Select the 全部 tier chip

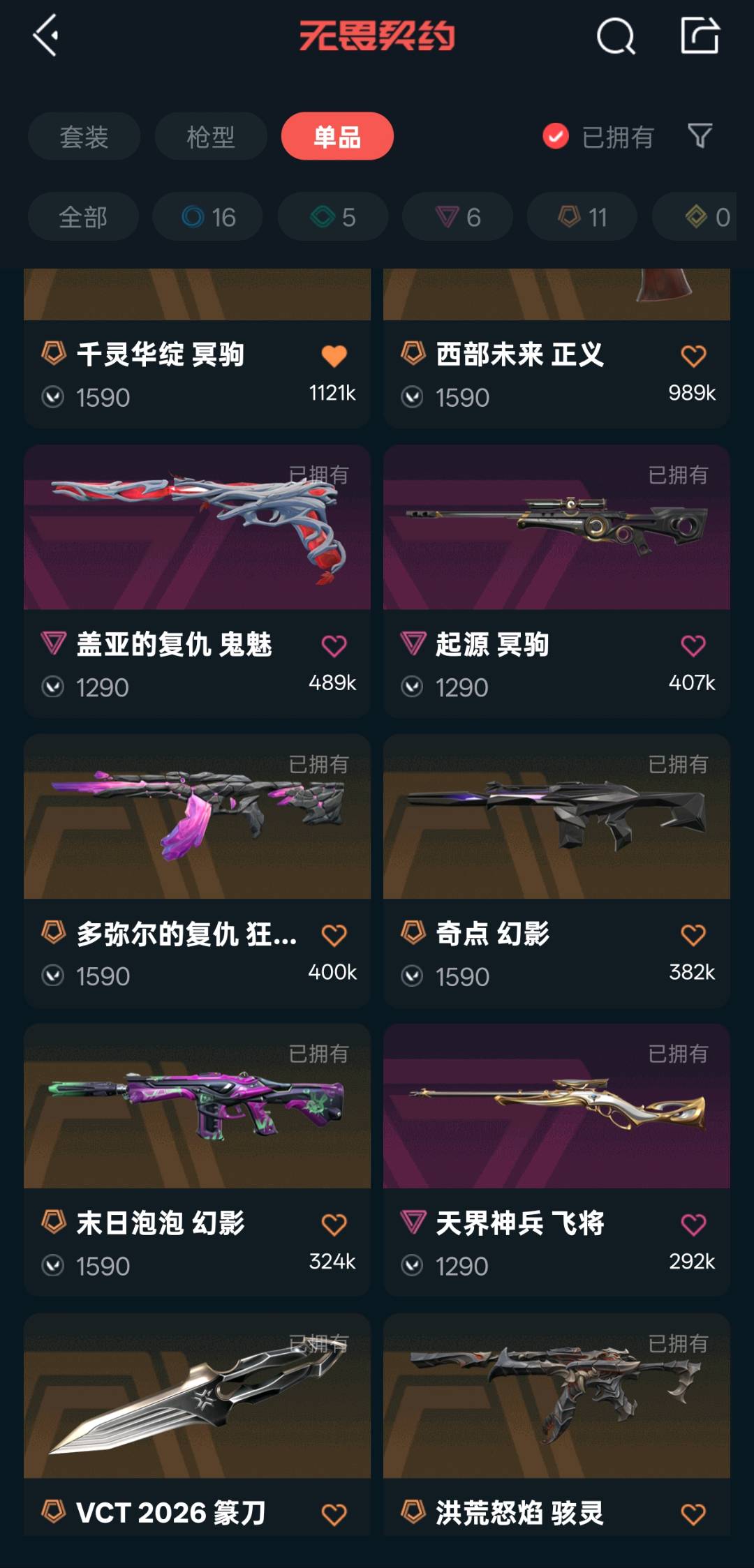(83, 217)
